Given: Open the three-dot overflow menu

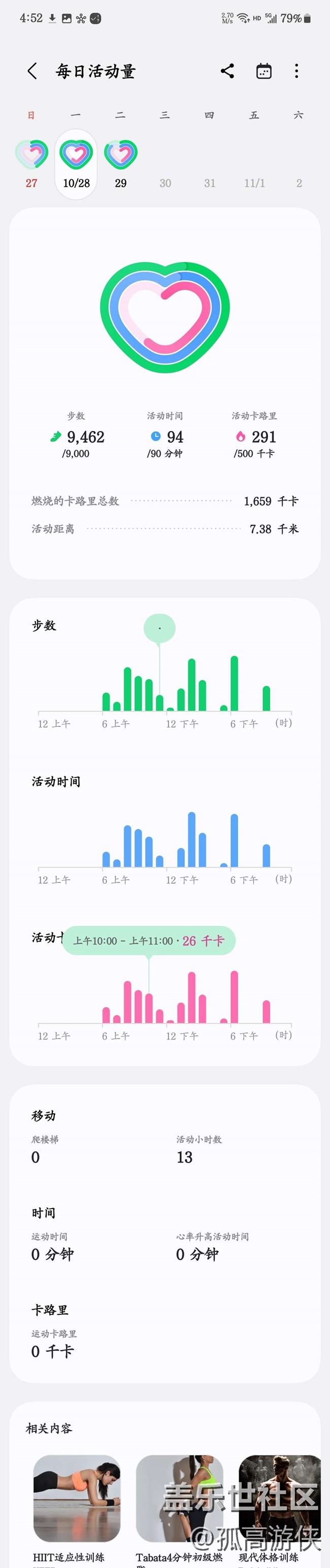Looking at the screenshot, I should [296, 71].
